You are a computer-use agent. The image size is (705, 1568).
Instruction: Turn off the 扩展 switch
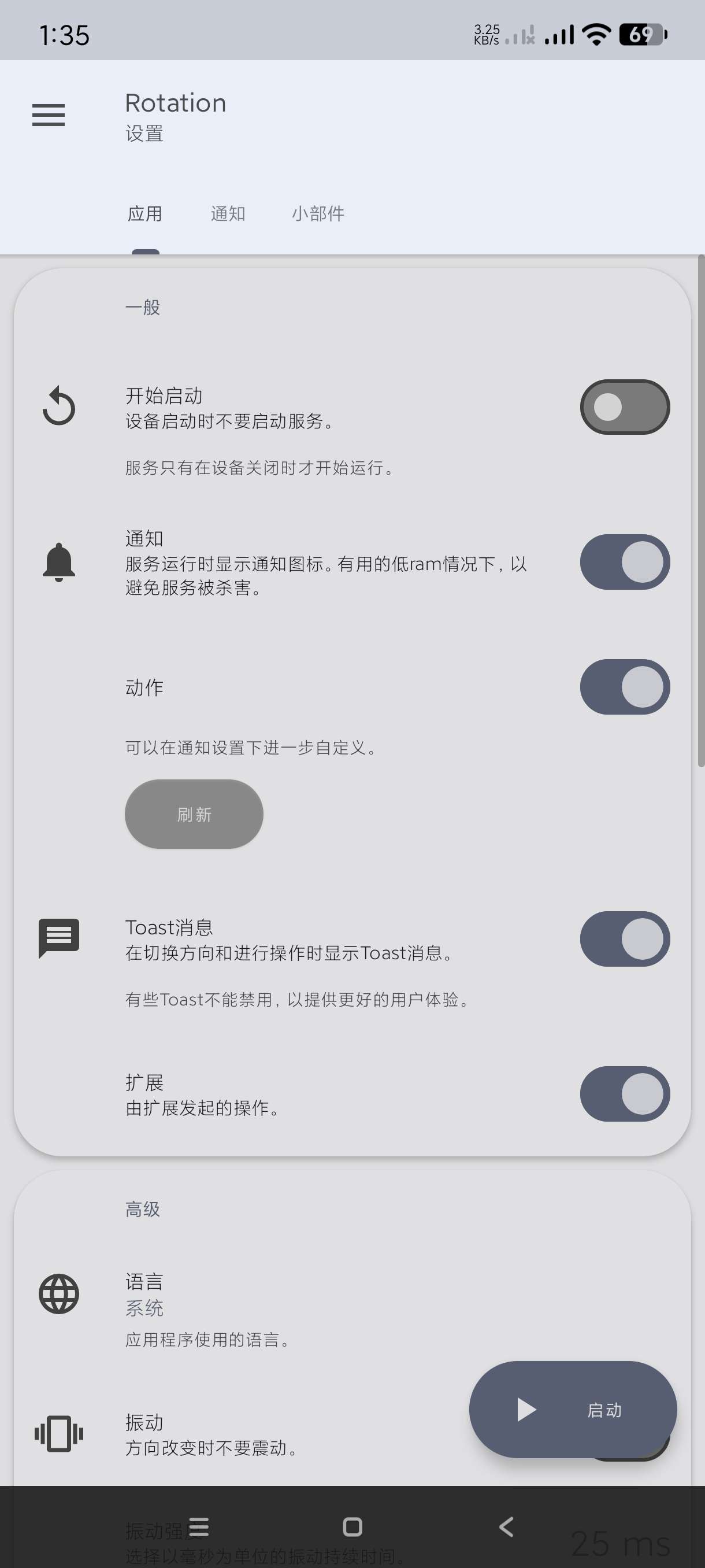tap(624, 1094)
